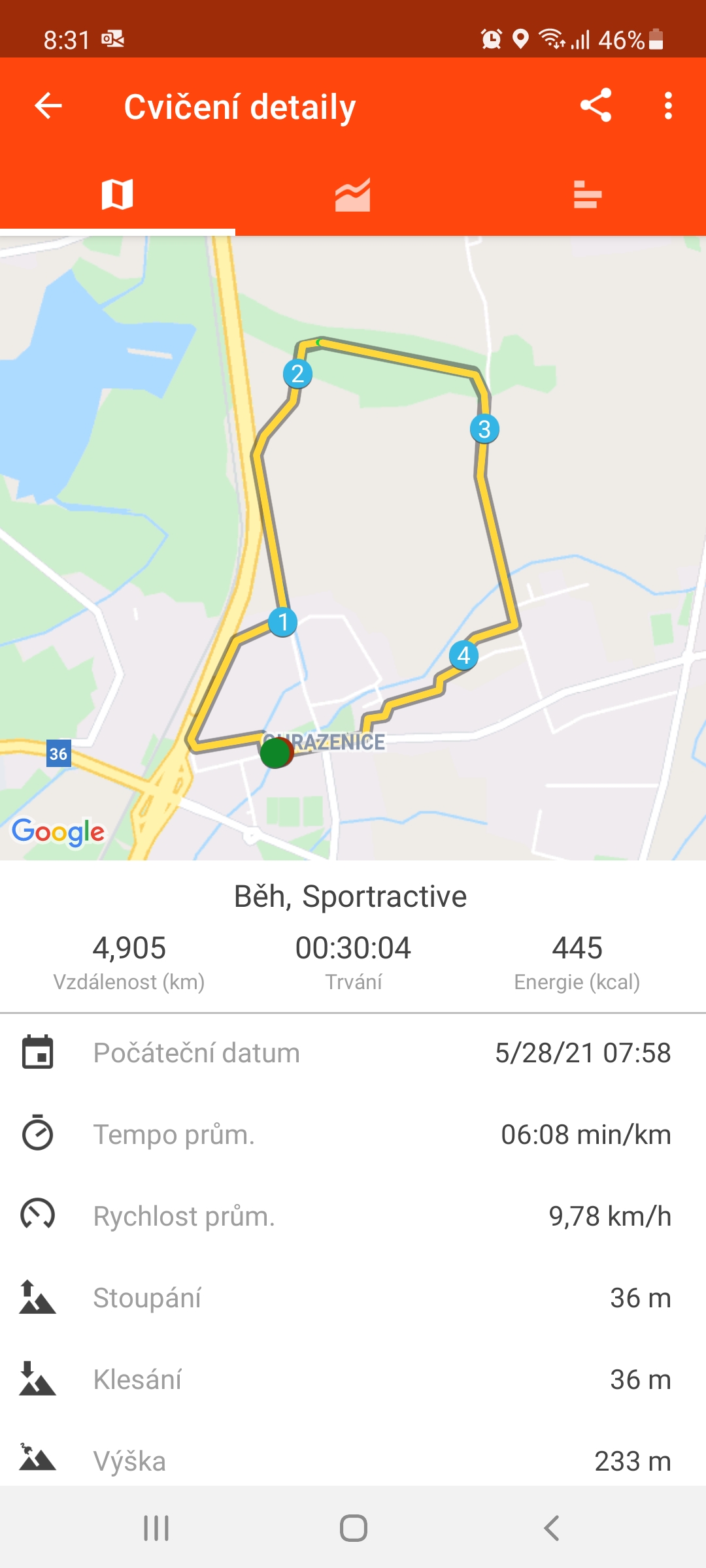The image size is (706, 1568).
Task: Tap kilometer marker 1 on the map
Action: point(283,622)
